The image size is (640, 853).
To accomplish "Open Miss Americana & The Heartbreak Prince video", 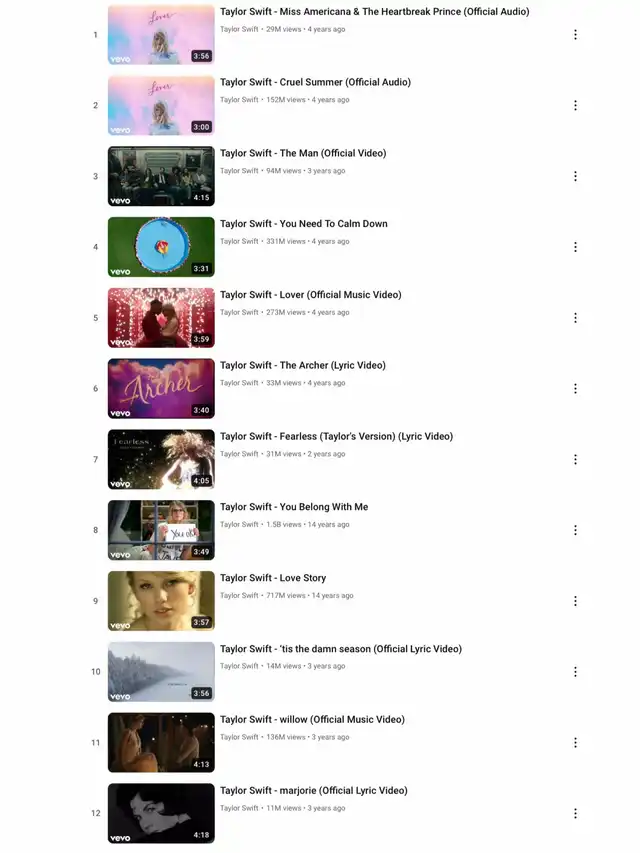I will click(374, 11).
